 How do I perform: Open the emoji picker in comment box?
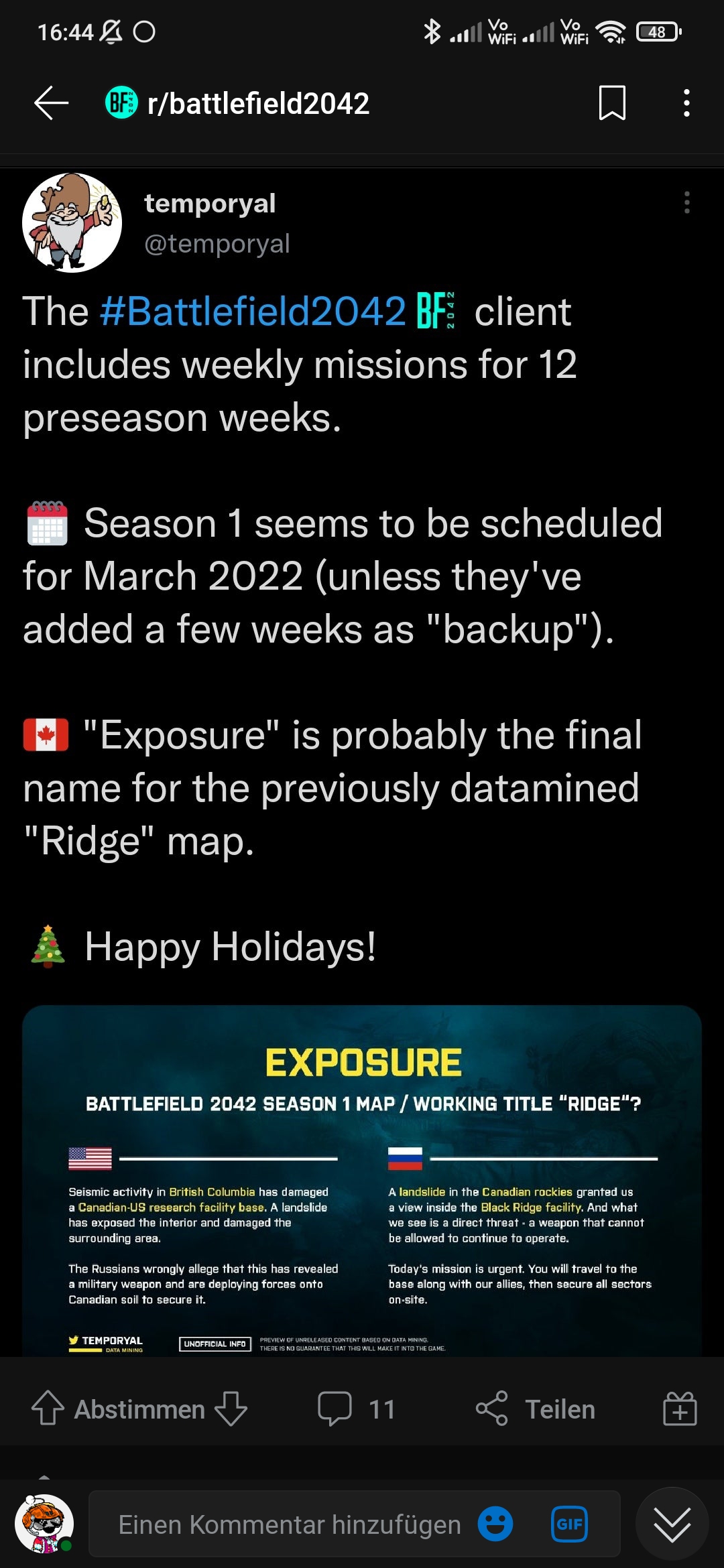[495, 1524]
